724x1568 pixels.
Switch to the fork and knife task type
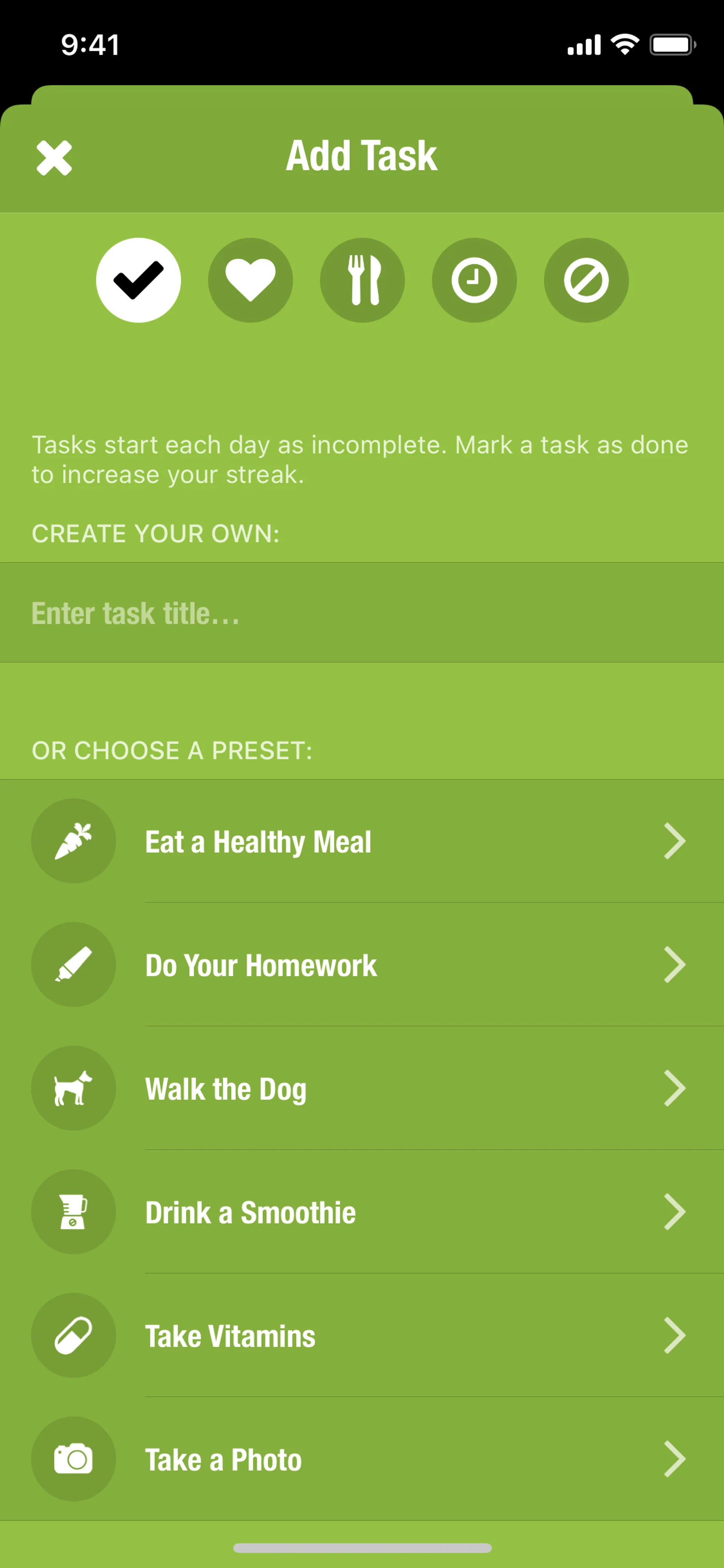point(363,280)
